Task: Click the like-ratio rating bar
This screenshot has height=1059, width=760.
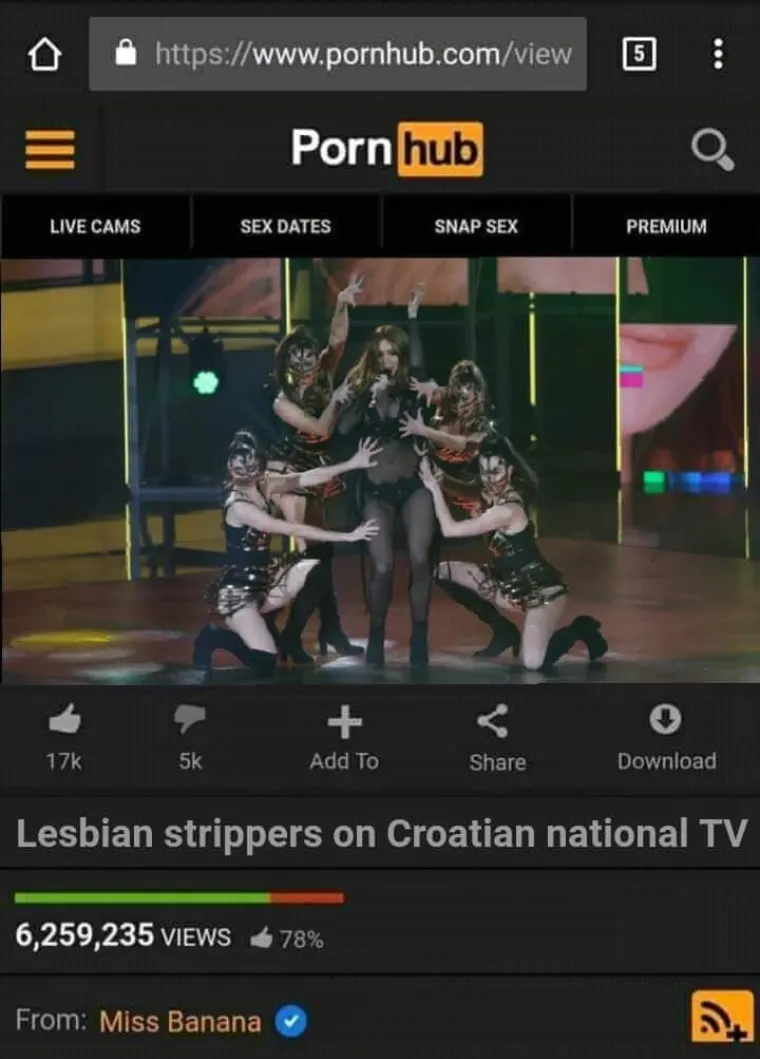Action: click(178, 898)
